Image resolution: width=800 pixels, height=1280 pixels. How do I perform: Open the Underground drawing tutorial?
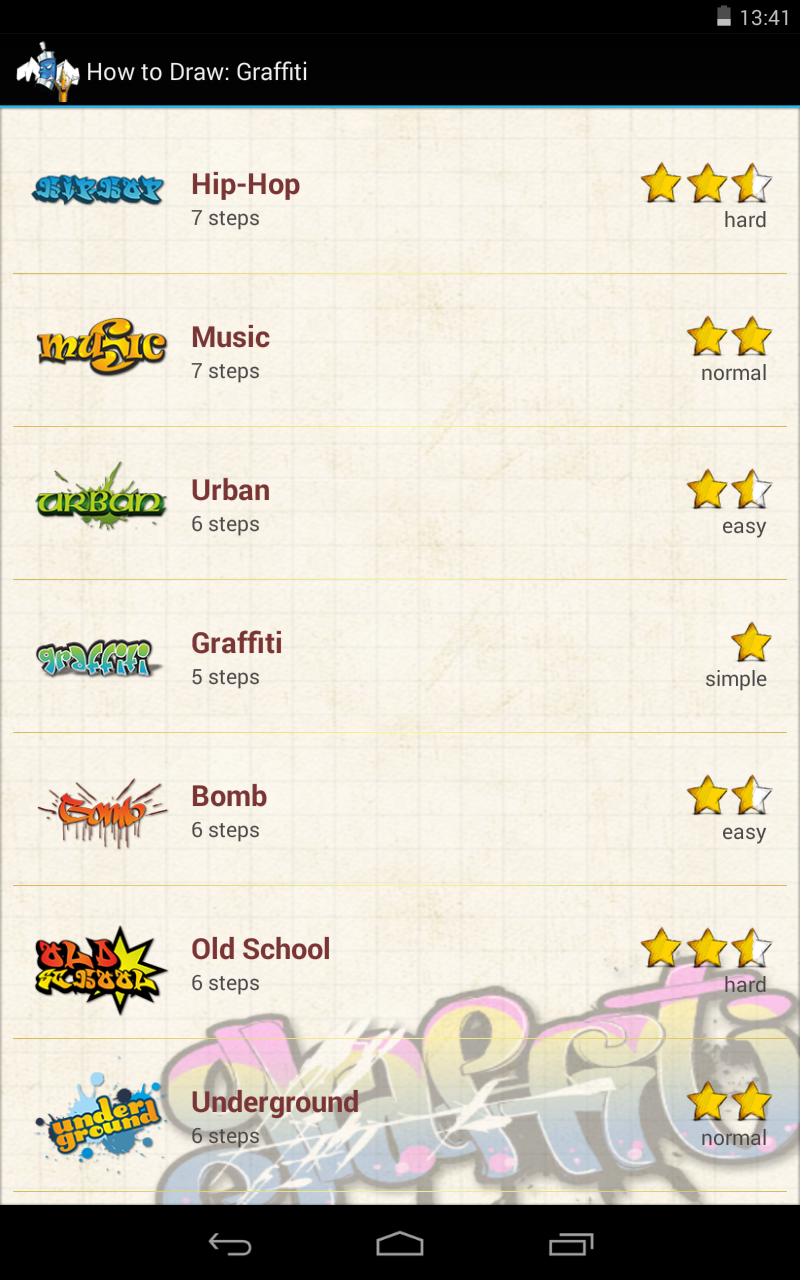(x=400, y=1115)
